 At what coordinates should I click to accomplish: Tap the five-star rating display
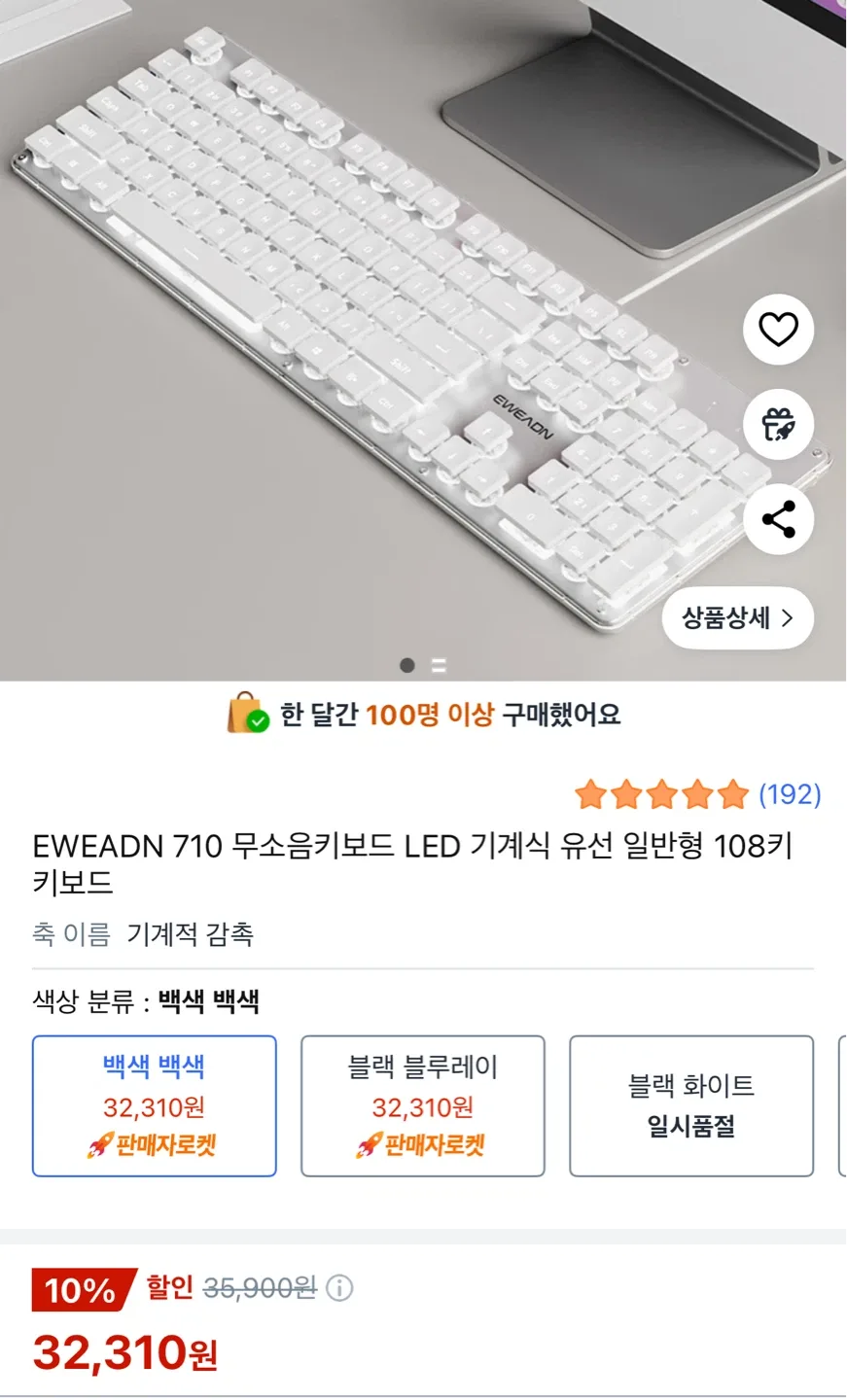(x=663, y=794)
